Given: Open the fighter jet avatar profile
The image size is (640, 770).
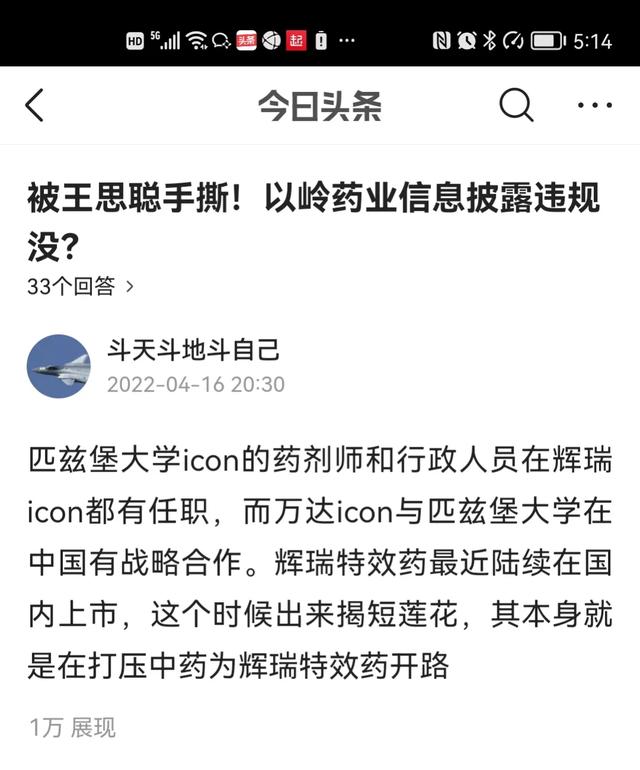Looking at the screenshot, I should 58,366.
